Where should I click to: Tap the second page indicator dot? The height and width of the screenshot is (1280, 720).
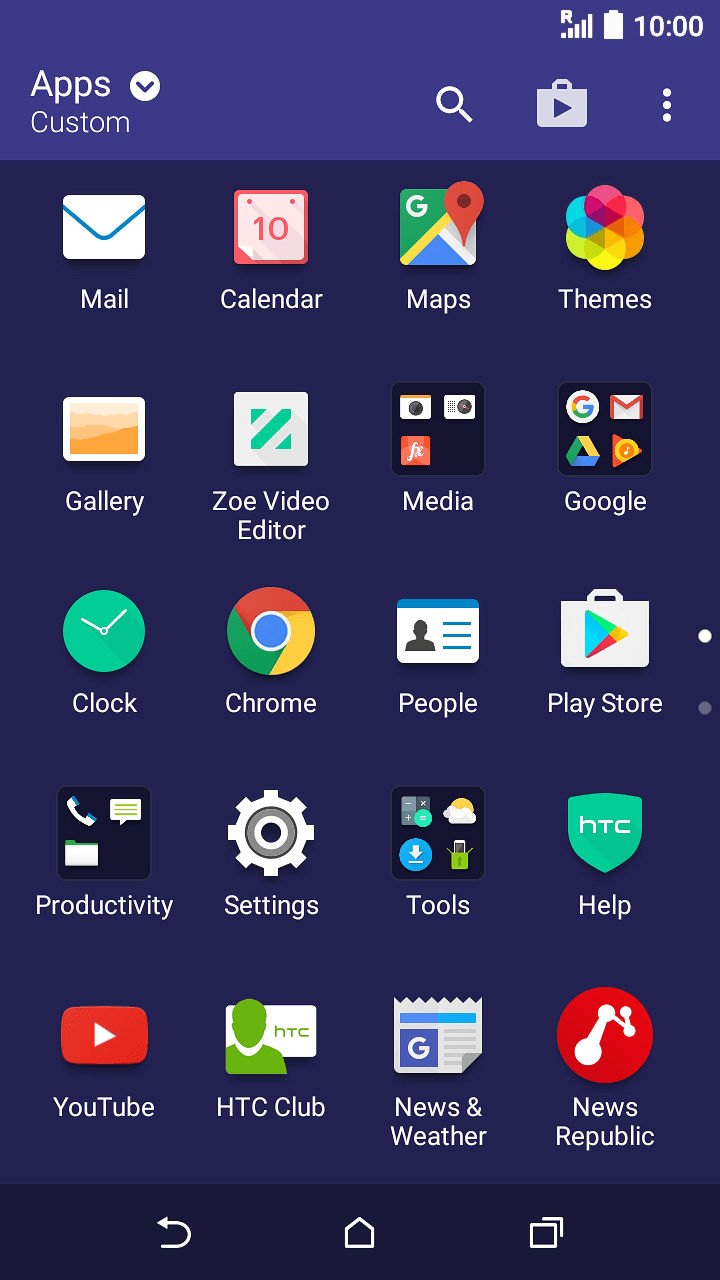point(704,708)
